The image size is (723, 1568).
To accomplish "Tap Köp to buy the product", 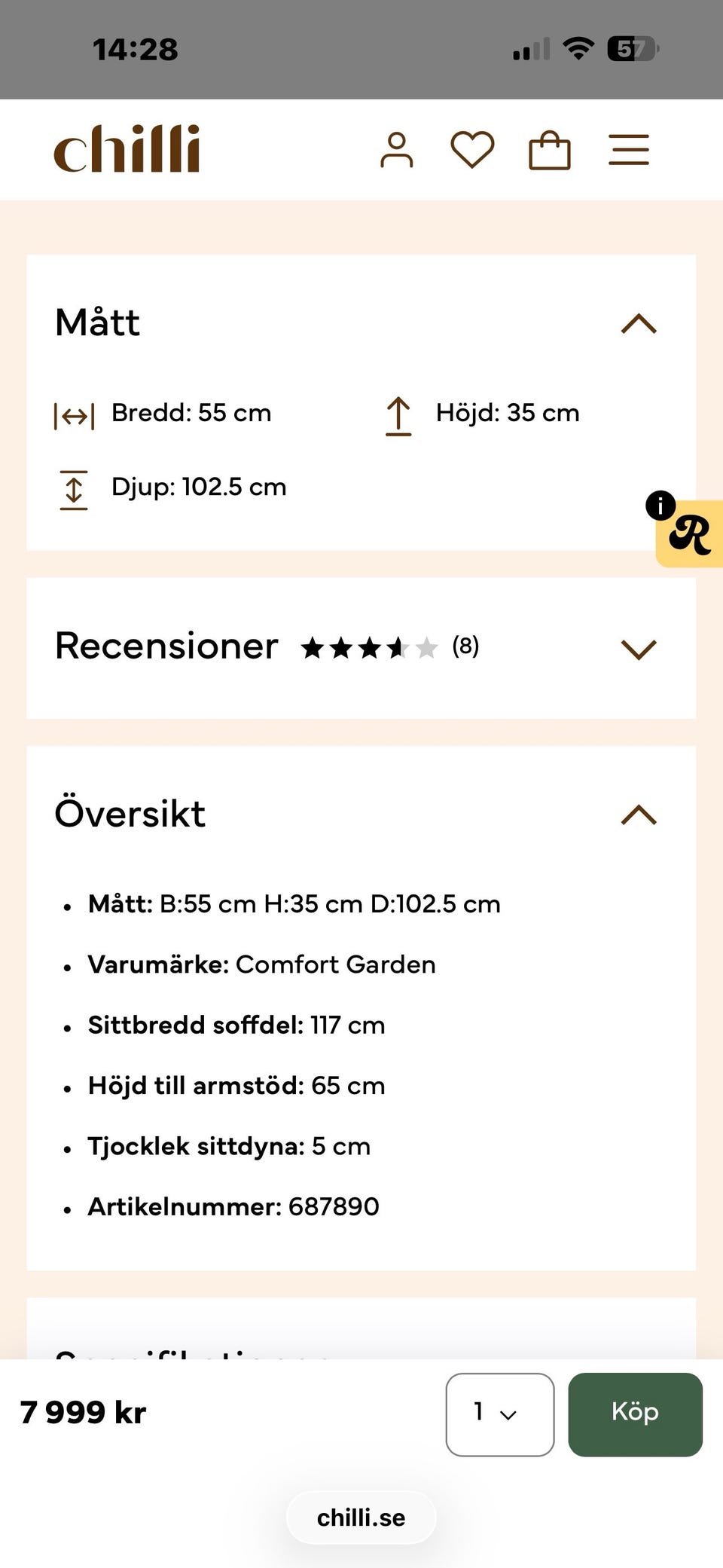I will pos(636,1414).
